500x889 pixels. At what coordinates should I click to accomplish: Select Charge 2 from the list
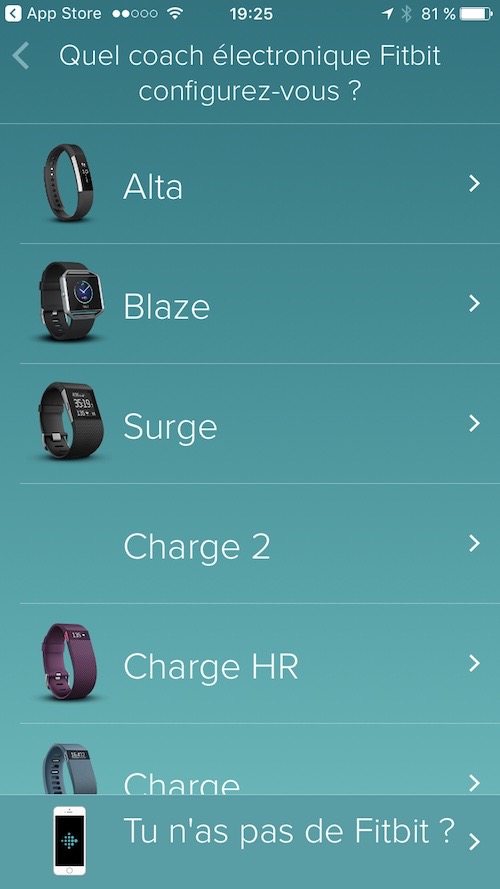[250, 543]
